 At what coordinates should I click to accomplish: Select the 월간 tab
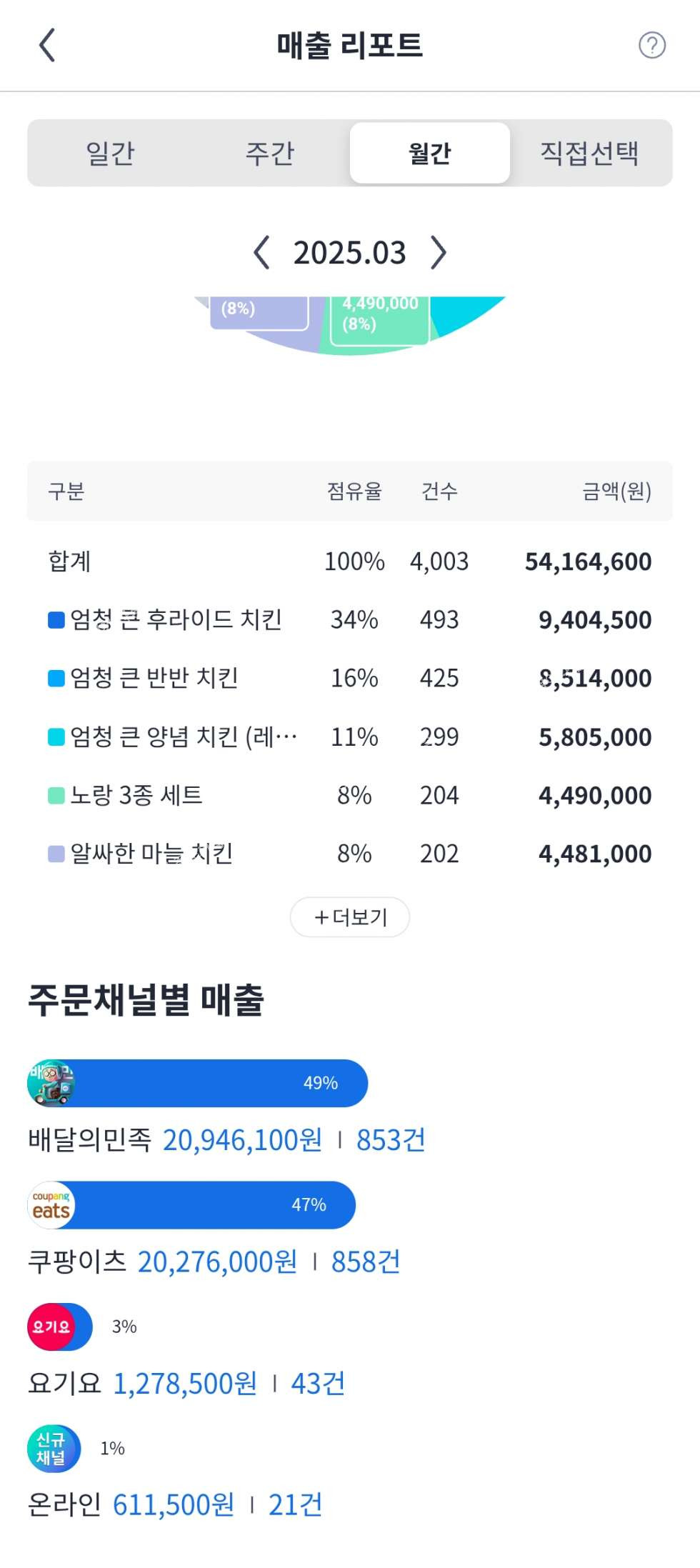click(430, 153)
